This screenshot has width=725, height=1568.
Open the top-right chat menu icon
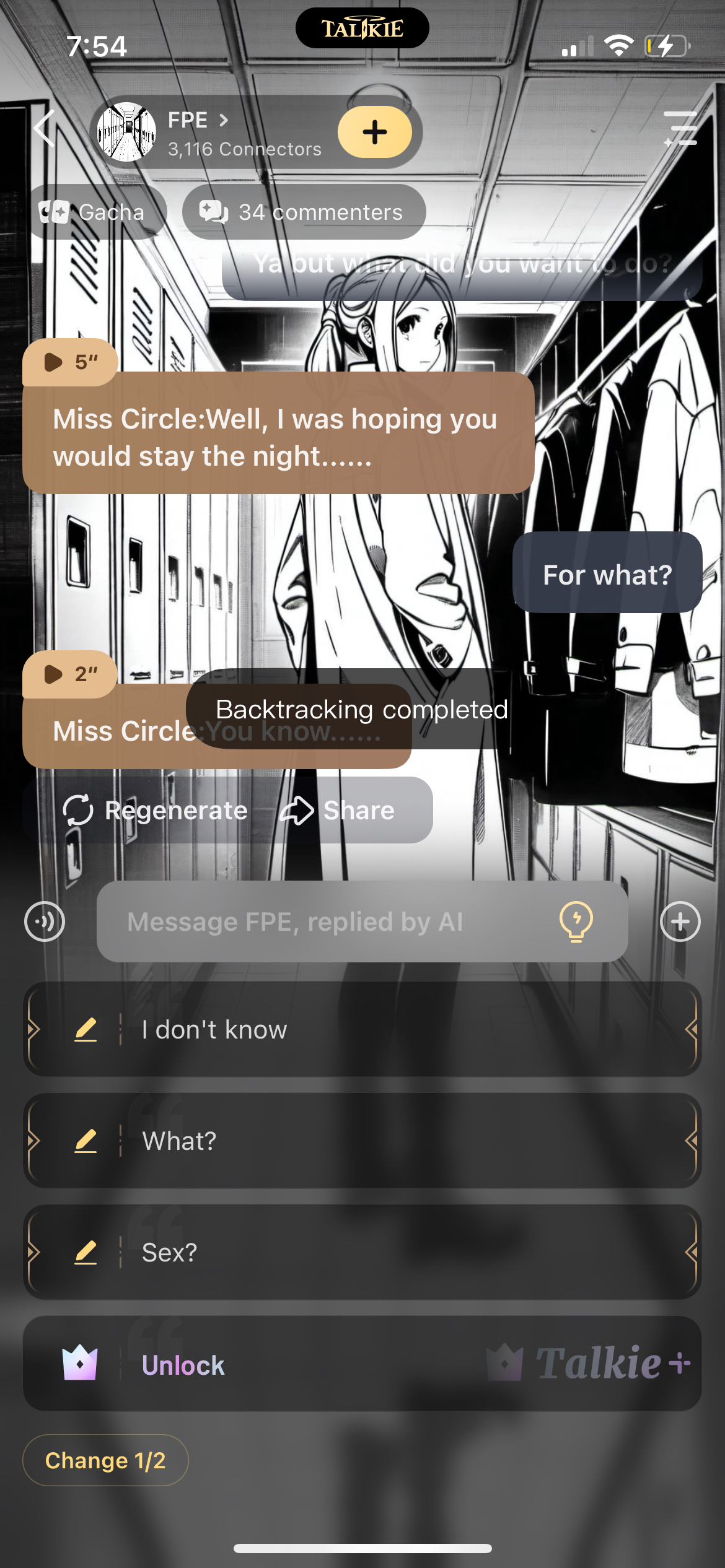click(x=680, y=129)
